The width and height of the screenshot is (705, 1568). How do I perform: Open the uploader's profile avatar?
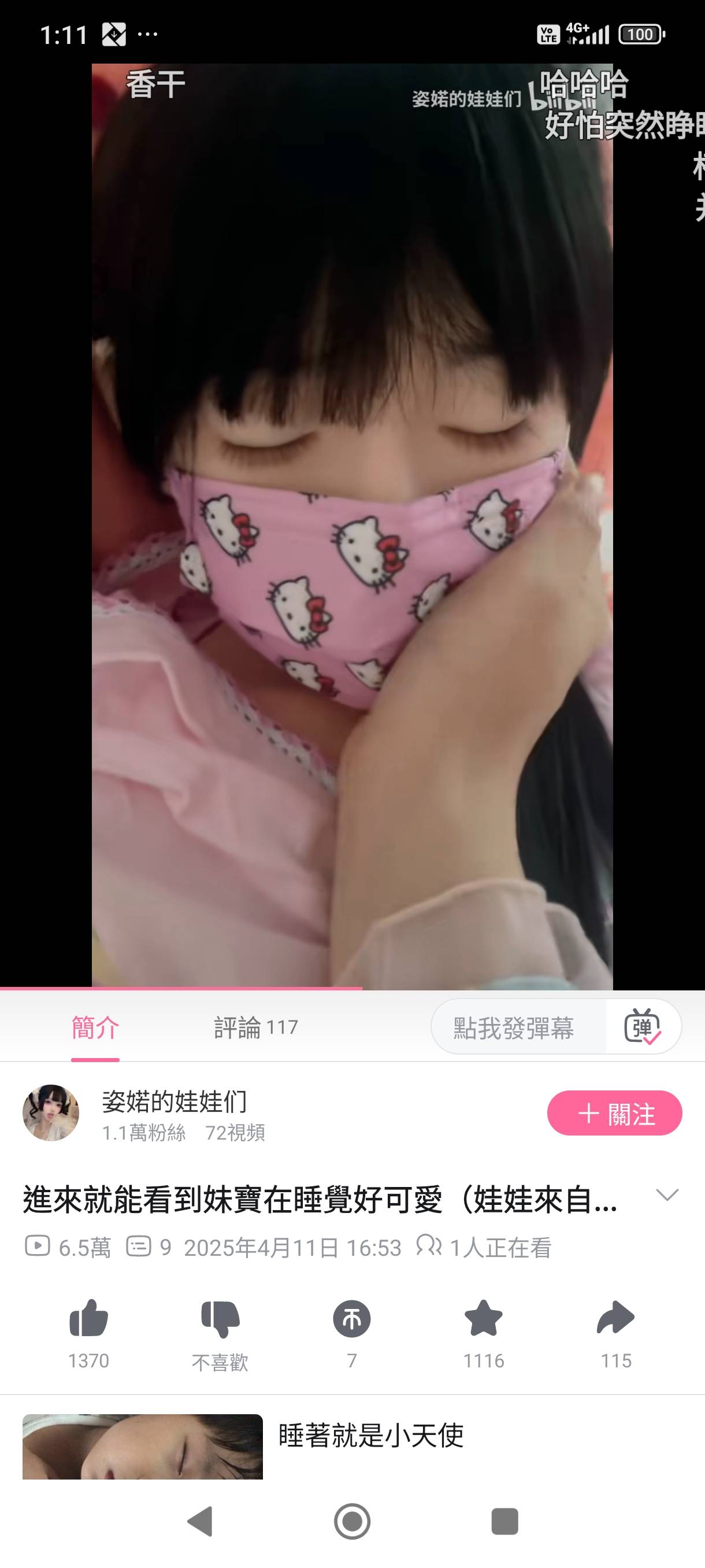coord(51,1113)
